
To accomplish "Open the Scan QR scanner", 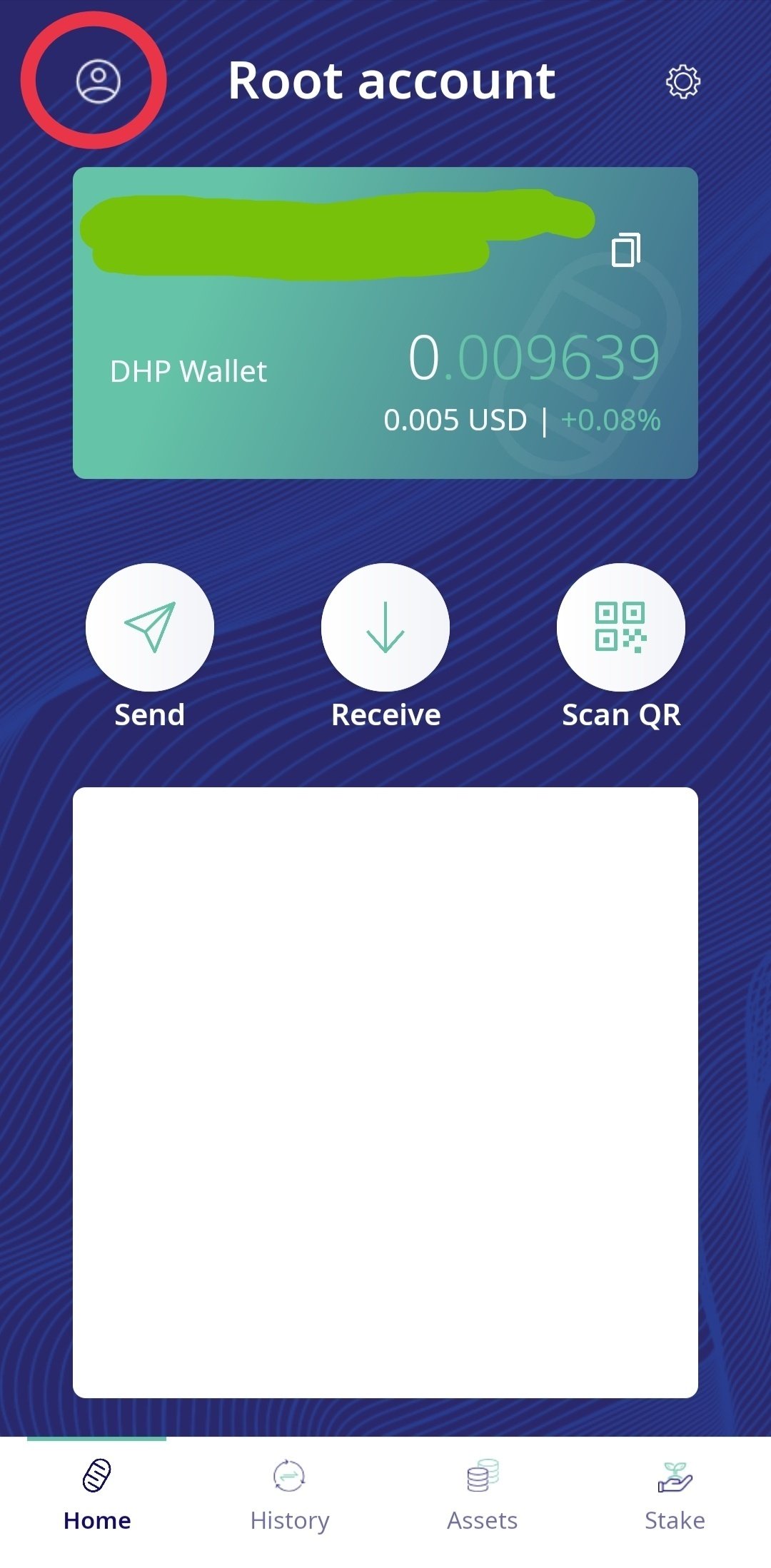I will (620, 627).
